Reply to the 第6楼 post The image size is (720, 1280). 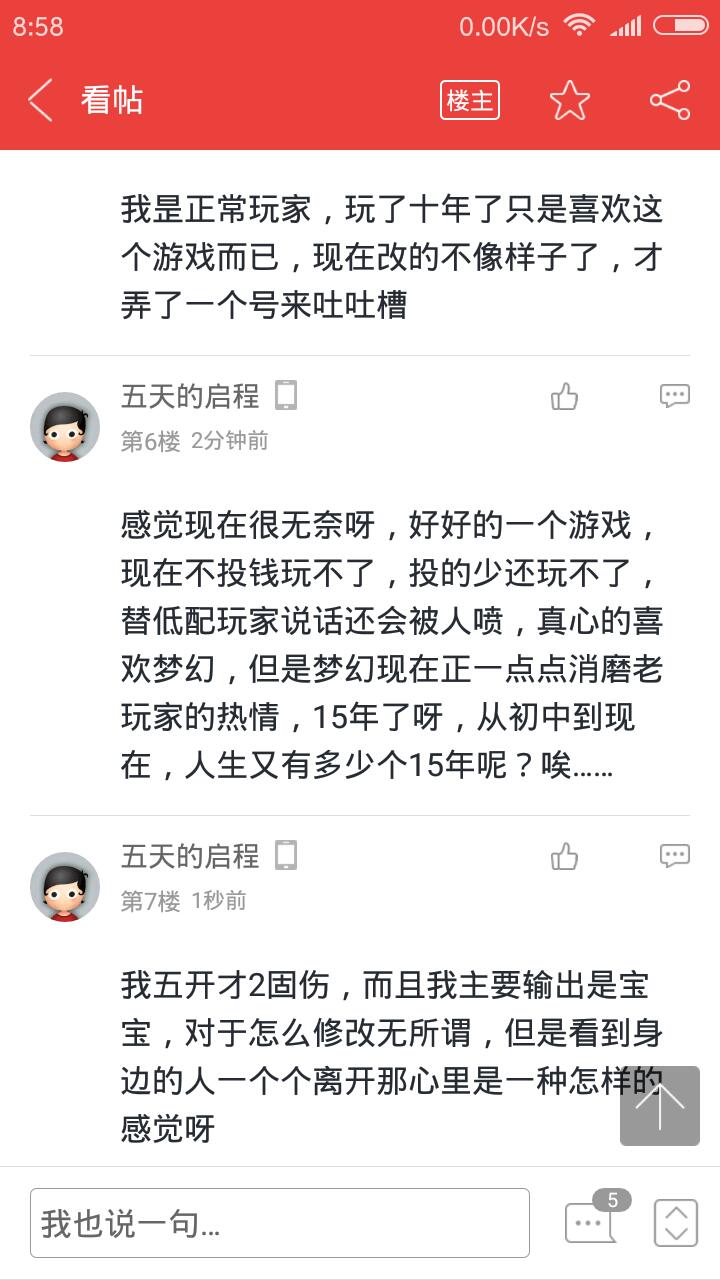click(x=675, y=396)
